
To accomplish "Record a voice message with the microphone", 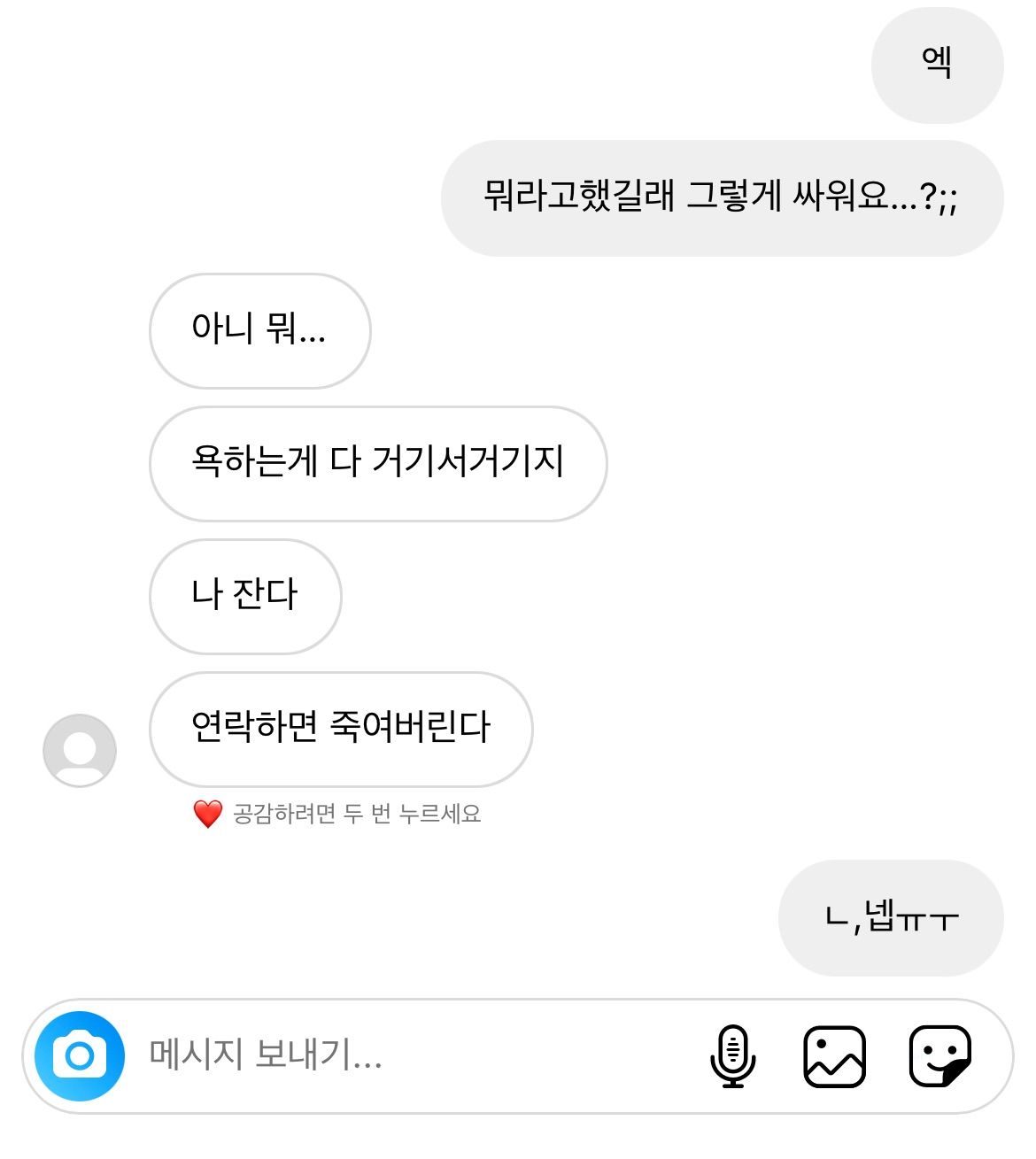I will [732, 1055].
